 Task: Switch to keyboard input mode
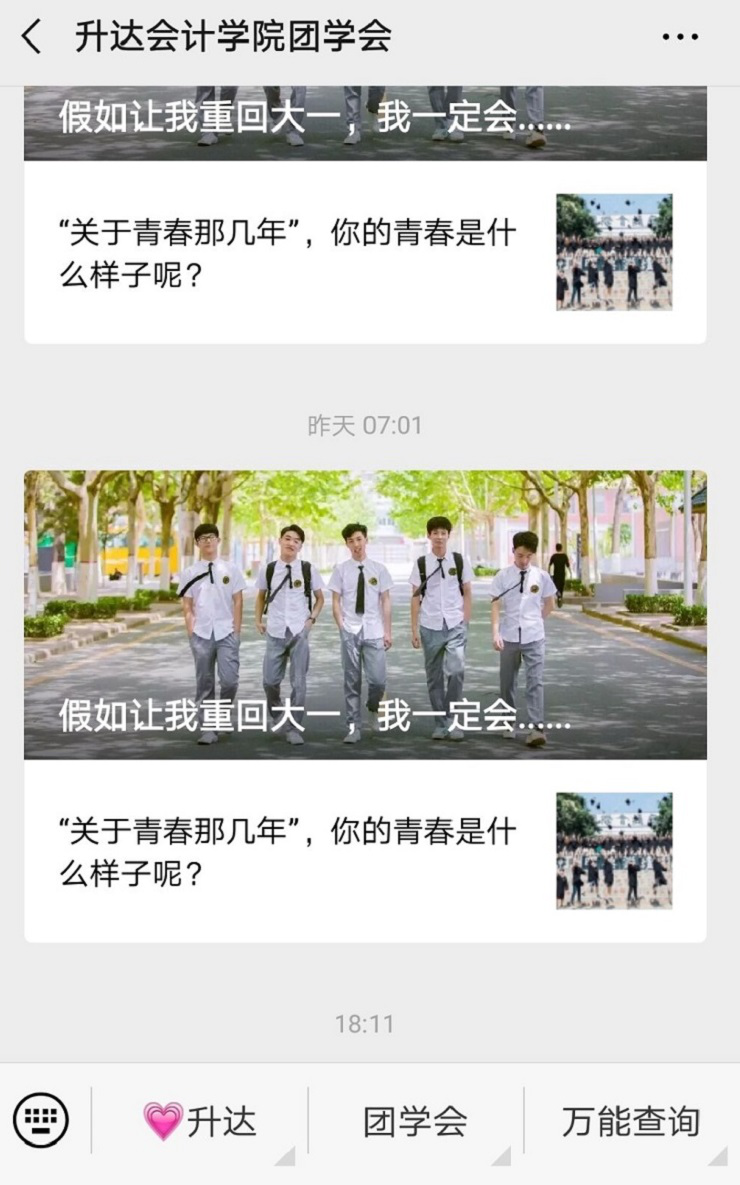[x=41, y=1120]
